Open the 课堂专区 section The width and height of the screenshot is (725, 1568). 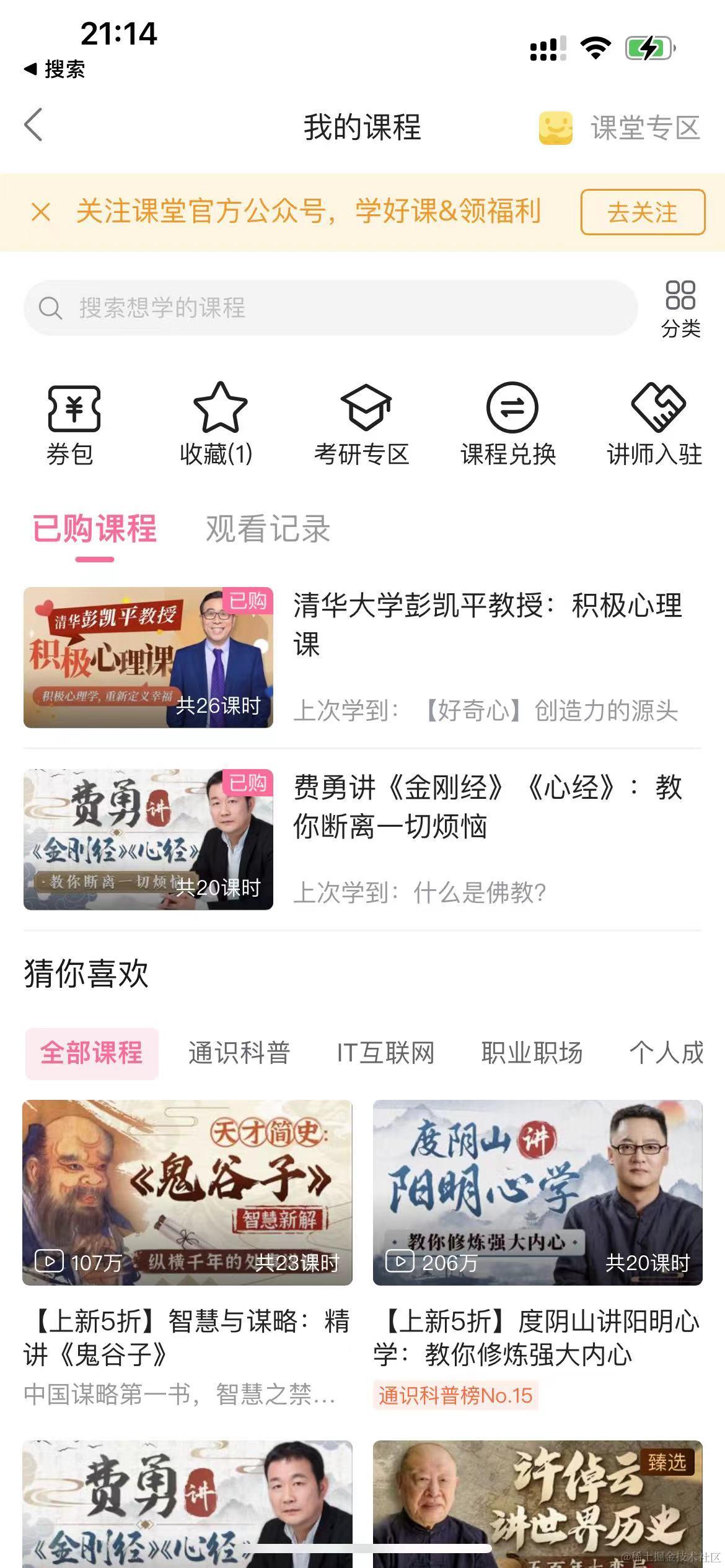(x=620, y=128)
